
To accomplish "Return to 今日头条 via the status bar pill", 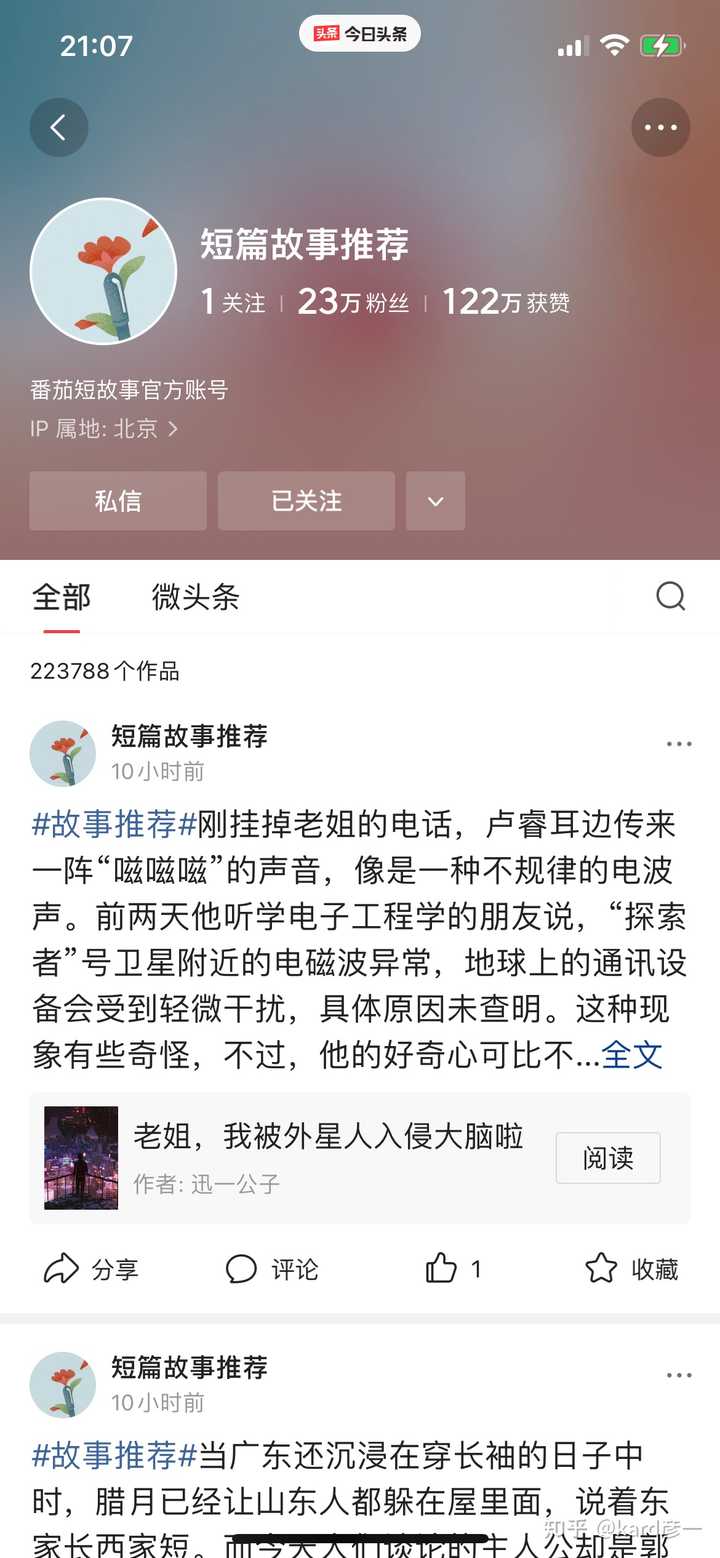I will pos(360,33).
